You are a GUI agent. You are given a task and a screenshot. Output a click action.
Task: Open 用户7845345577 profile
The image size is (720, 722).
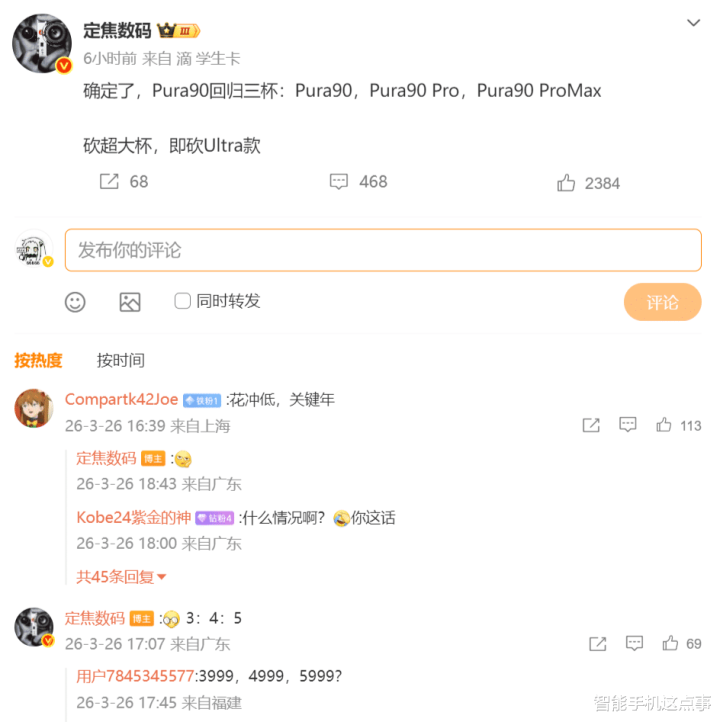pos(135,676)
